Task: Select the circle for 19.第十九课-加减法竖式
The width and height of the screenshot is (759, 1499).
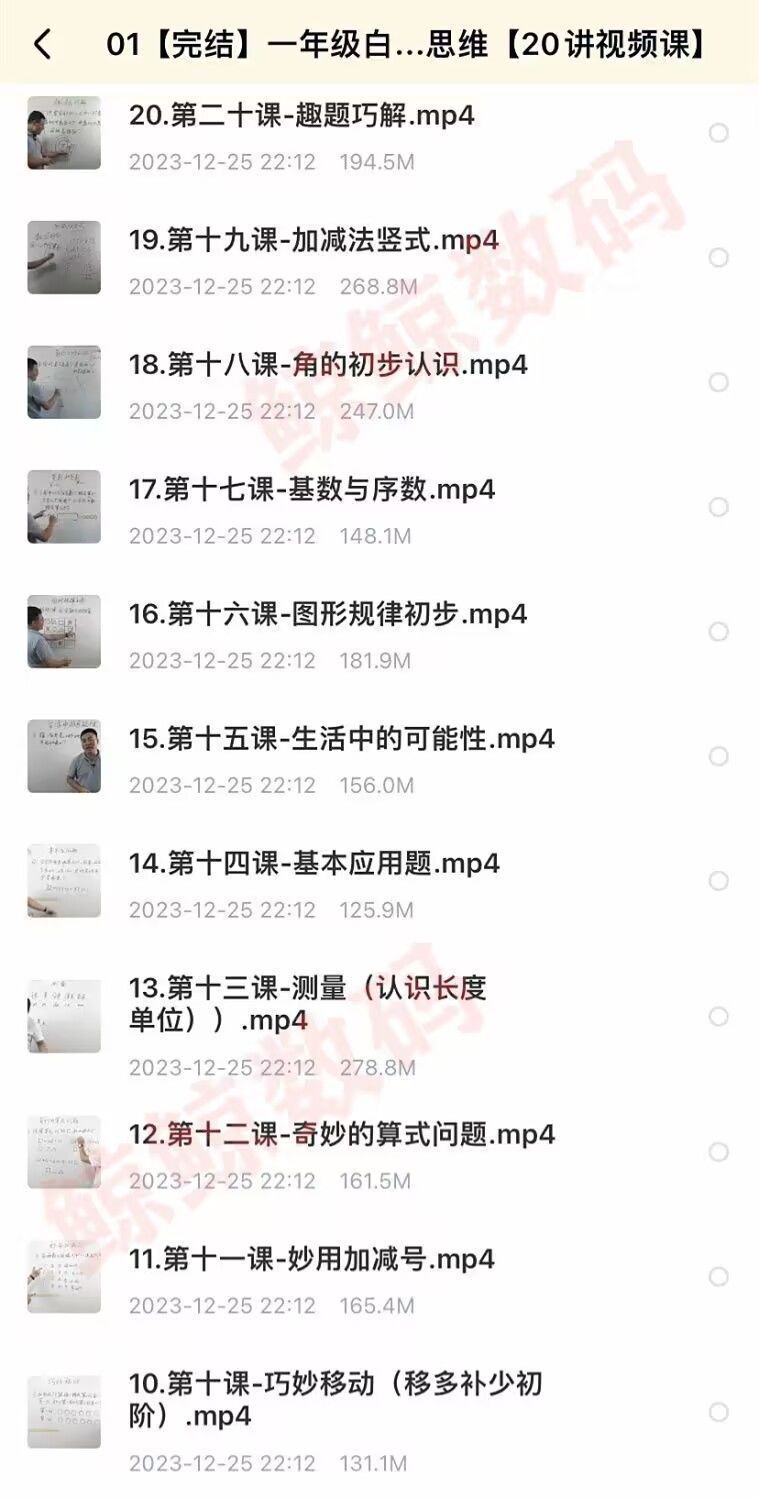Action: click(x=718, y=258)
